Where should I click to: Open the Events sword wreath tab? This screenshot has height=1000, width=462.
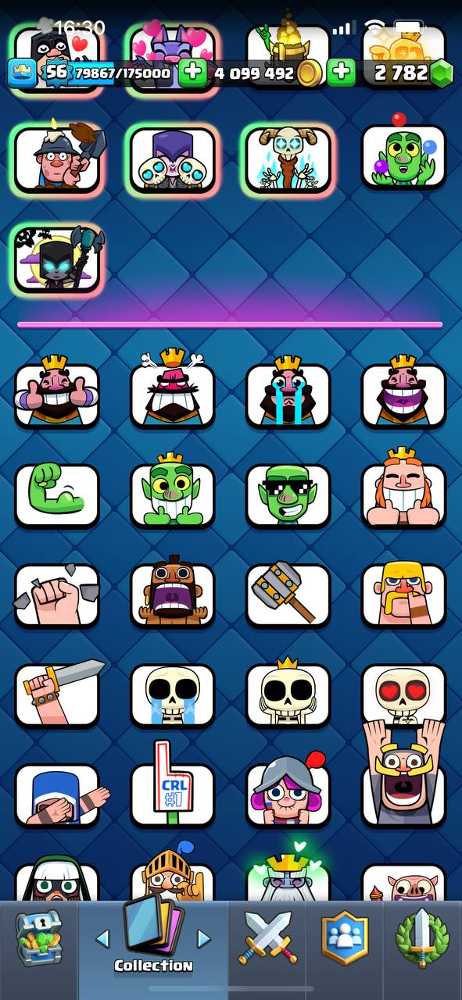[422, 937]
